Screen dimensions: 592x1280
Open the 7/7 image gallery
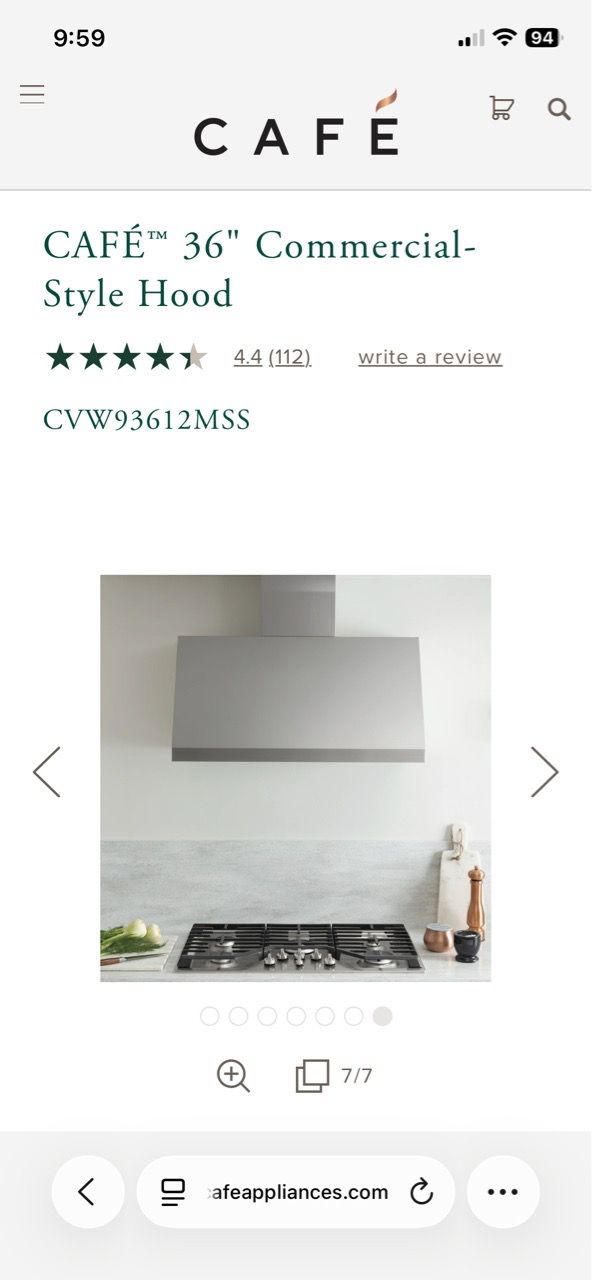334,1076
